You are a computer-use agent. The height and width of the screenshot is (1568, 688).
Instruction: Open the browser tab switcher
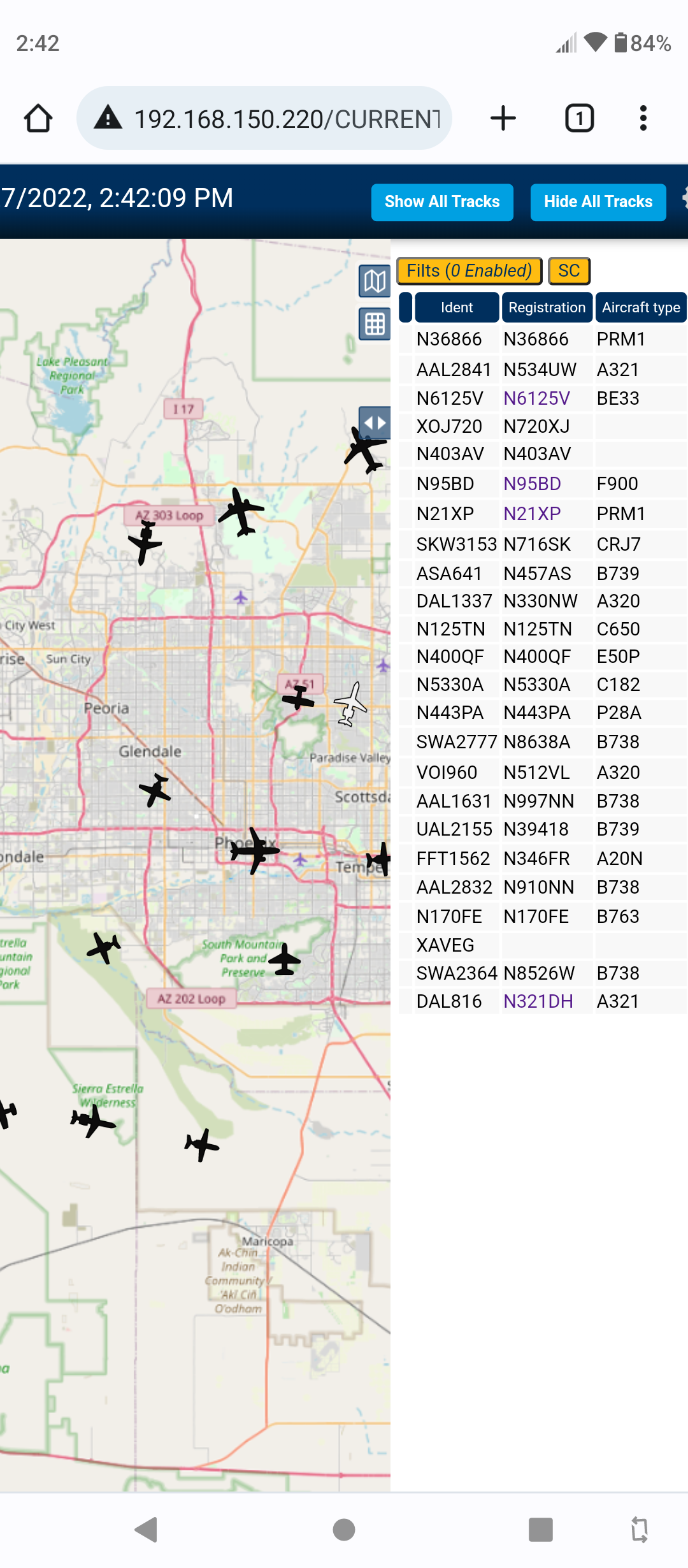(x=580, y=119)
